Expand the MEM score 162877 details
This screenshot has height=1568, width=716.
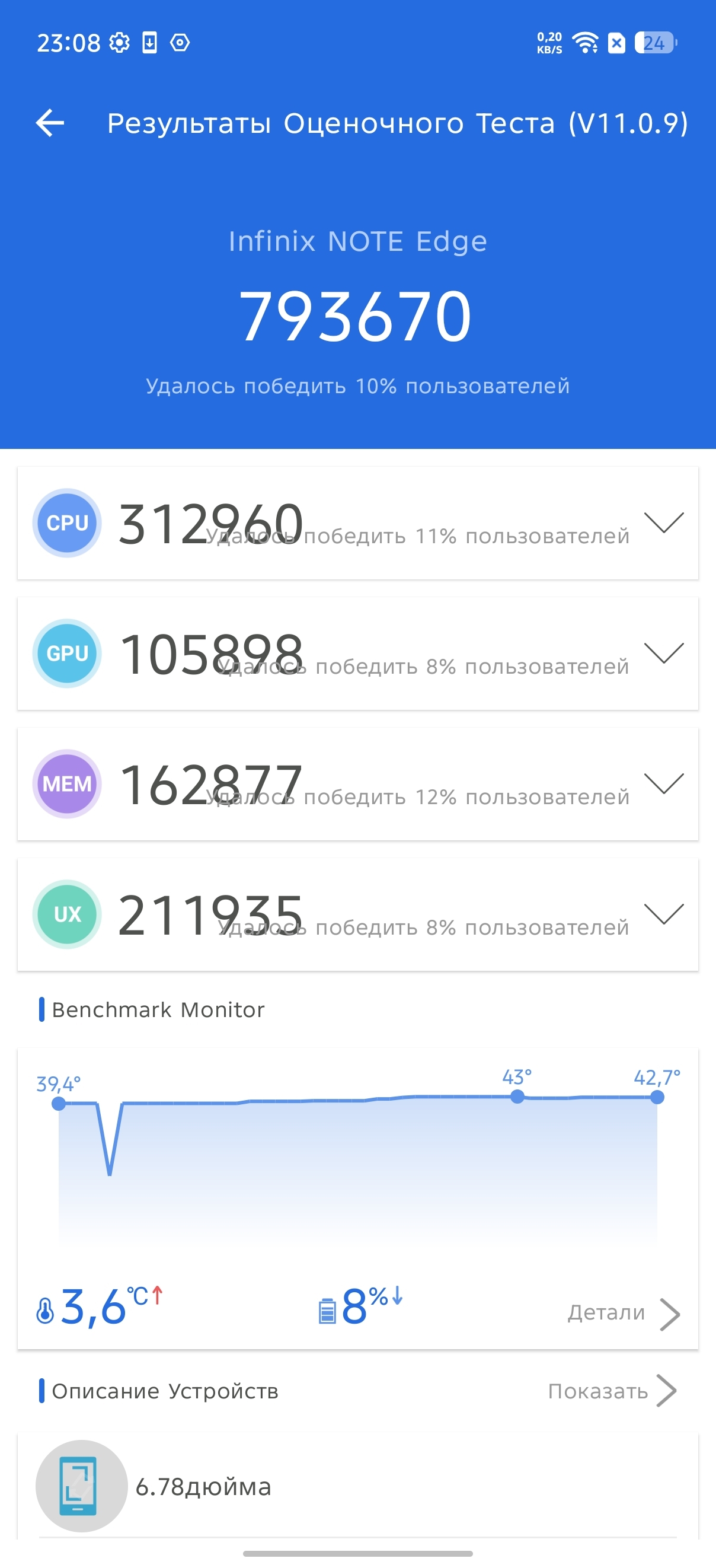[x=664, y=783]
